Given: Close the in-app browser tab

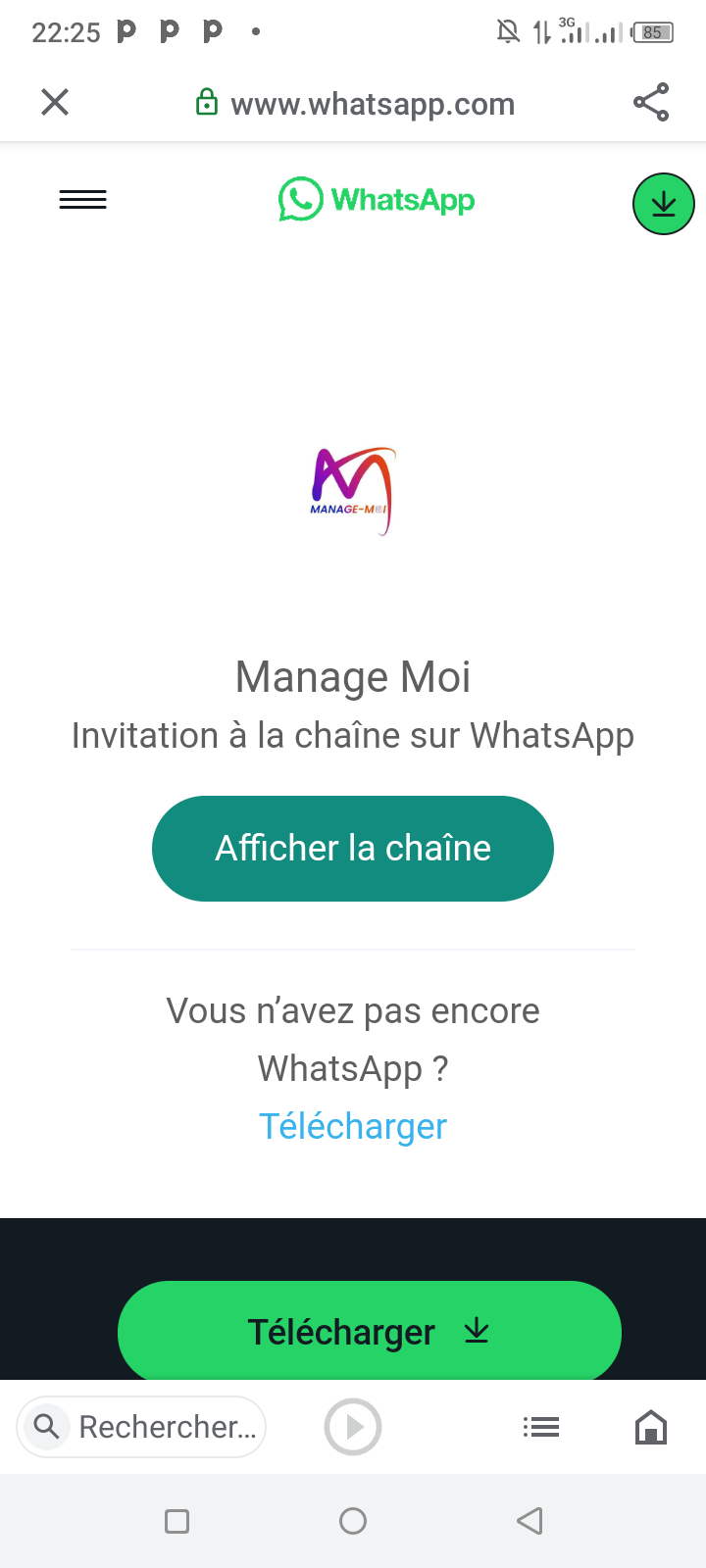Looking at the screenshot, I should coord(55,102).
